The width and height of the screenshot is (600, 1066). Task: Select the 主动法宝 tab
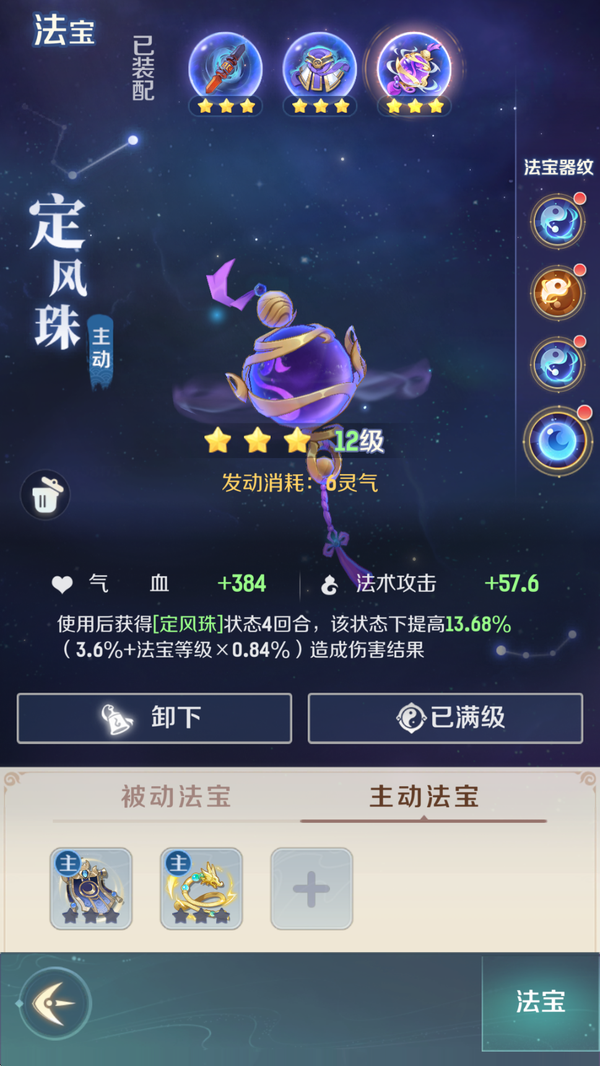click(424, 796)
